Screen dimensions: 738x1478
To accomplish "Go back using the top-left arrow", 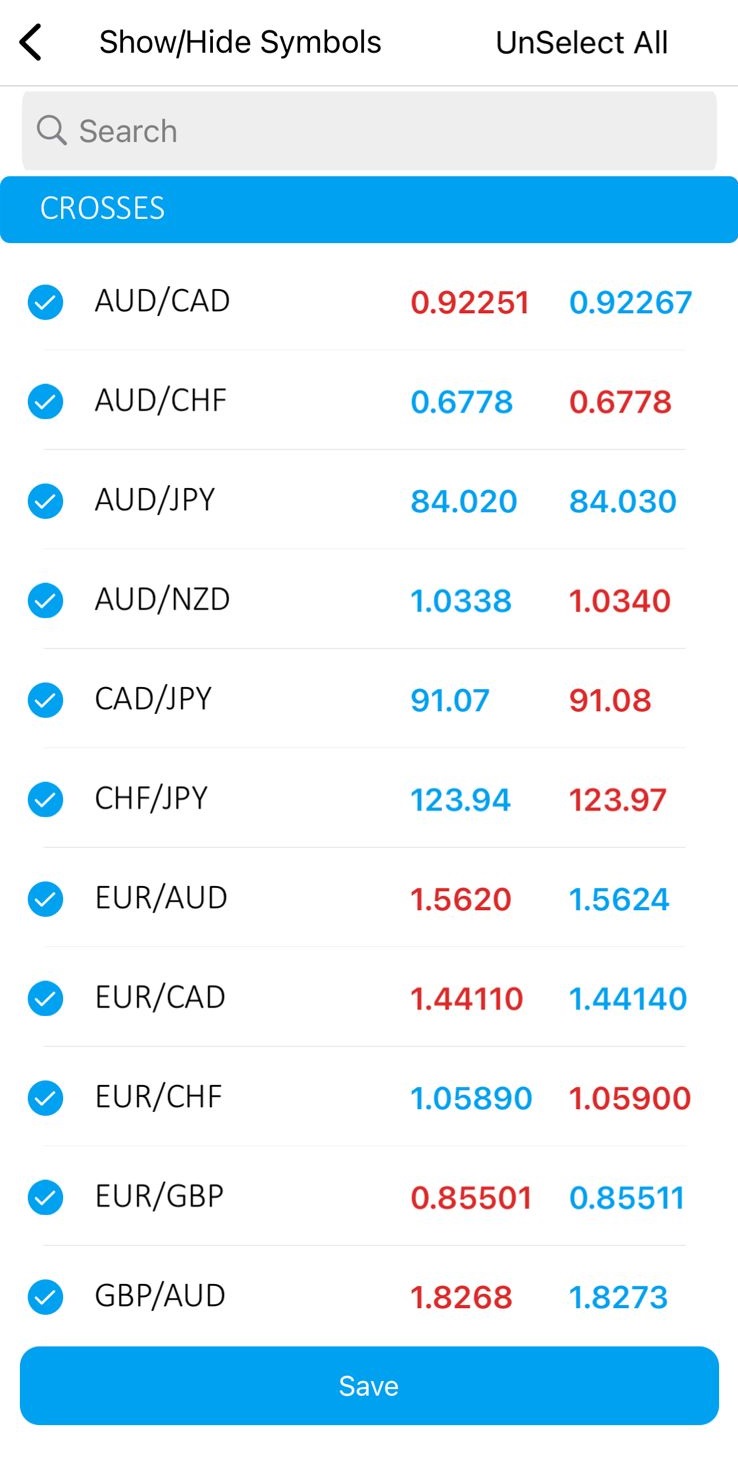I will 31,43.
